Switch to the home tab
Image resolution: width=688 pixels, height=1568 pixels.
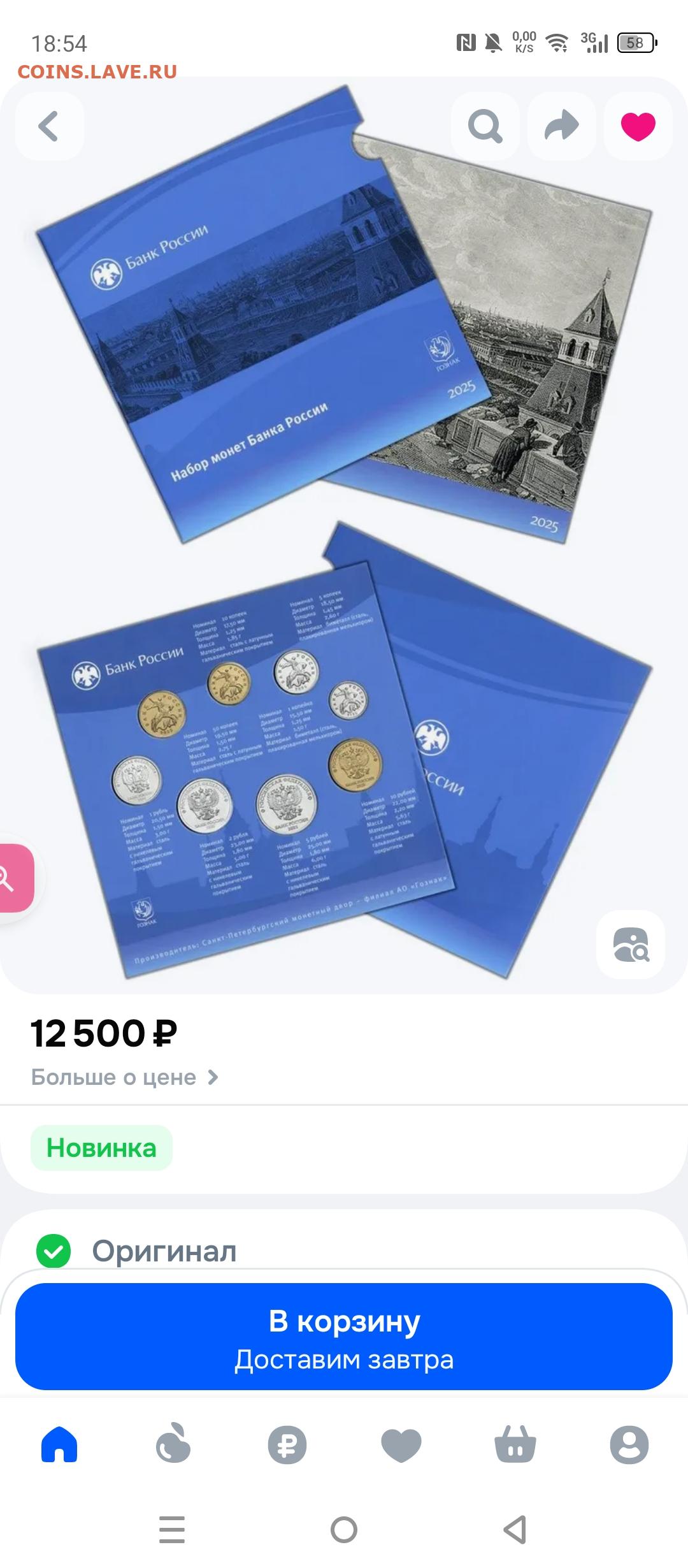(59, 1445)
